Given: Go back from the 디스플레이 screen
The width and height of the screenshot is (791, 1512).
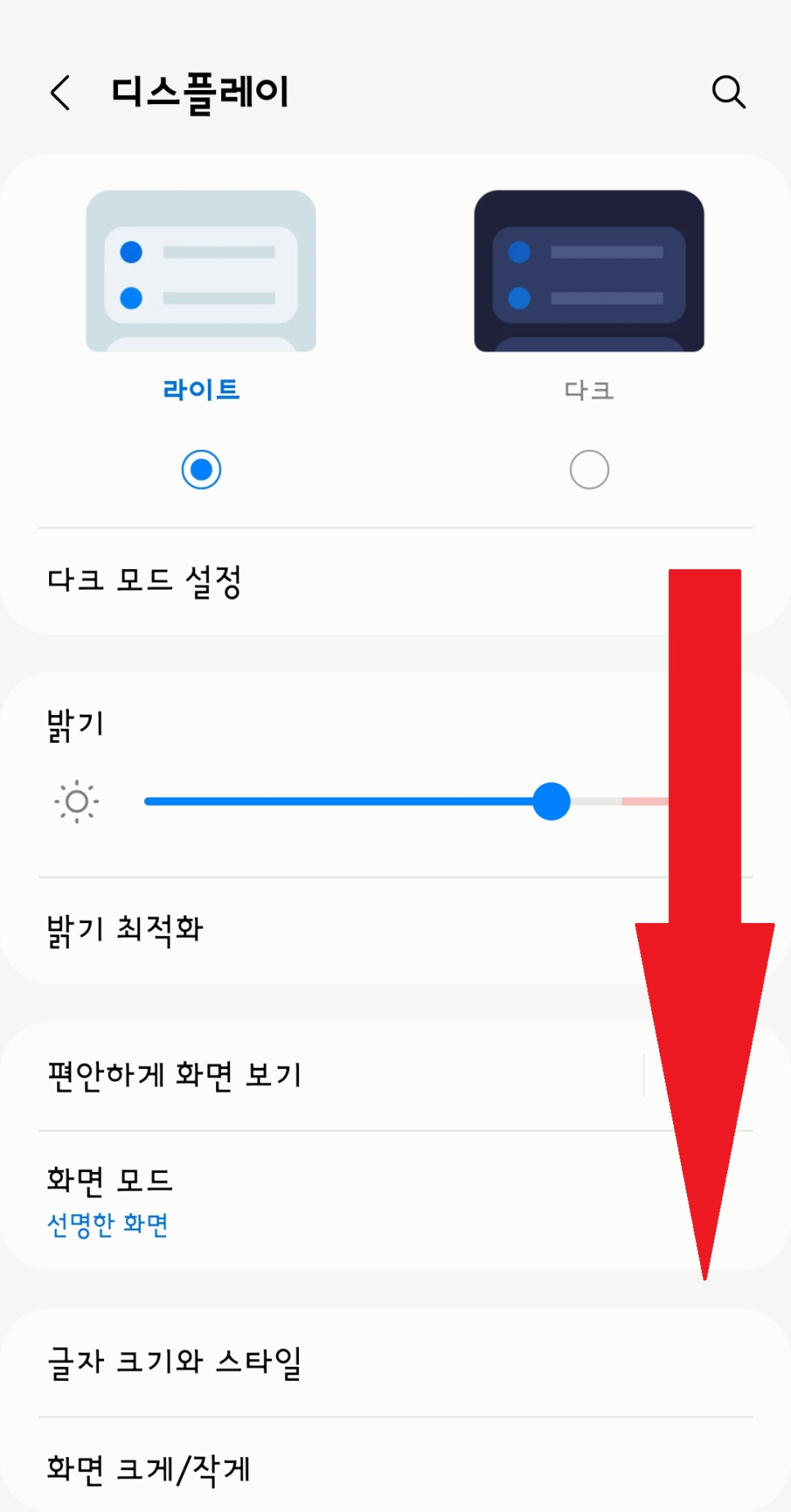Looking at the screenshot, I should pos(61,93).
